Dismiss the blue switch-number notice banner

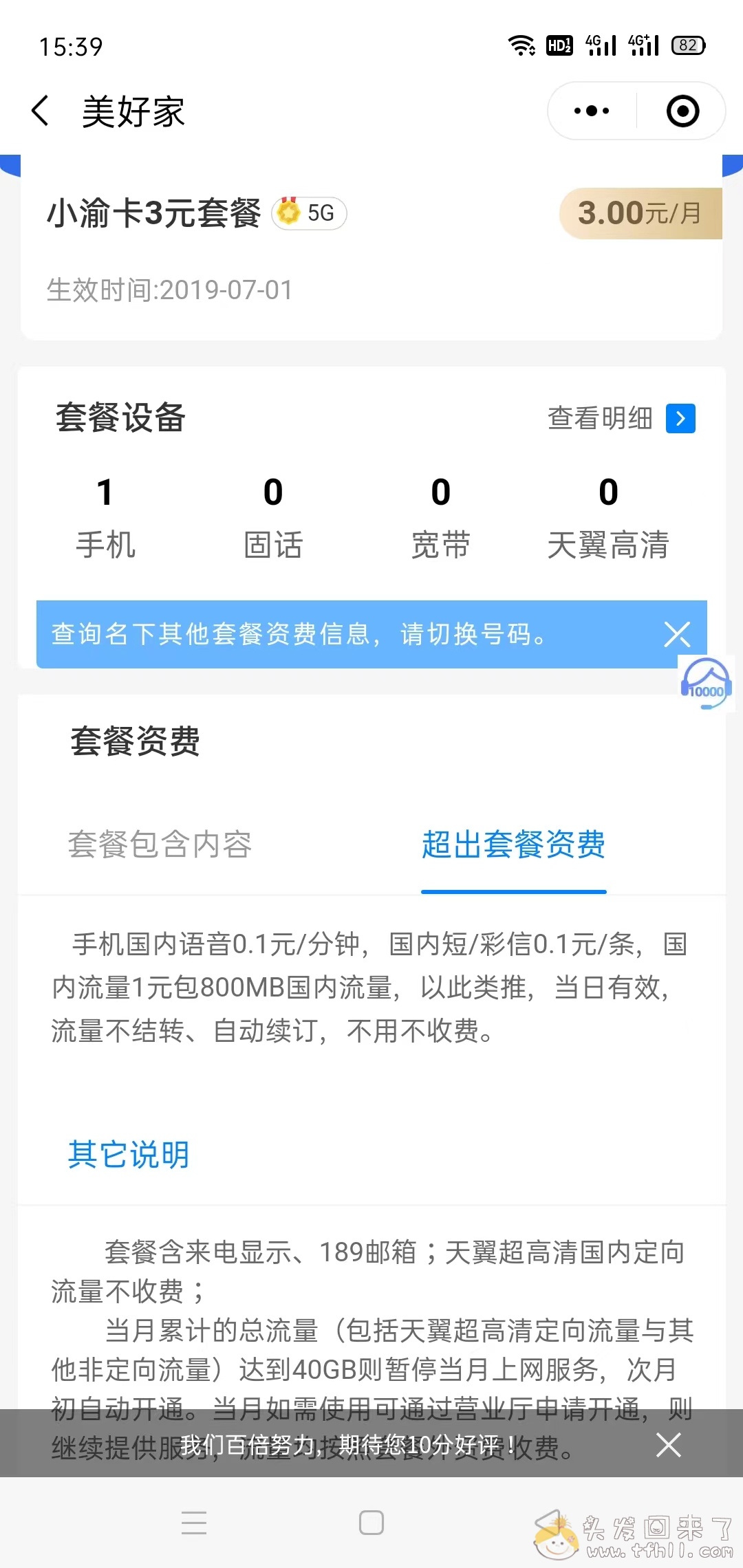(677, 634)
